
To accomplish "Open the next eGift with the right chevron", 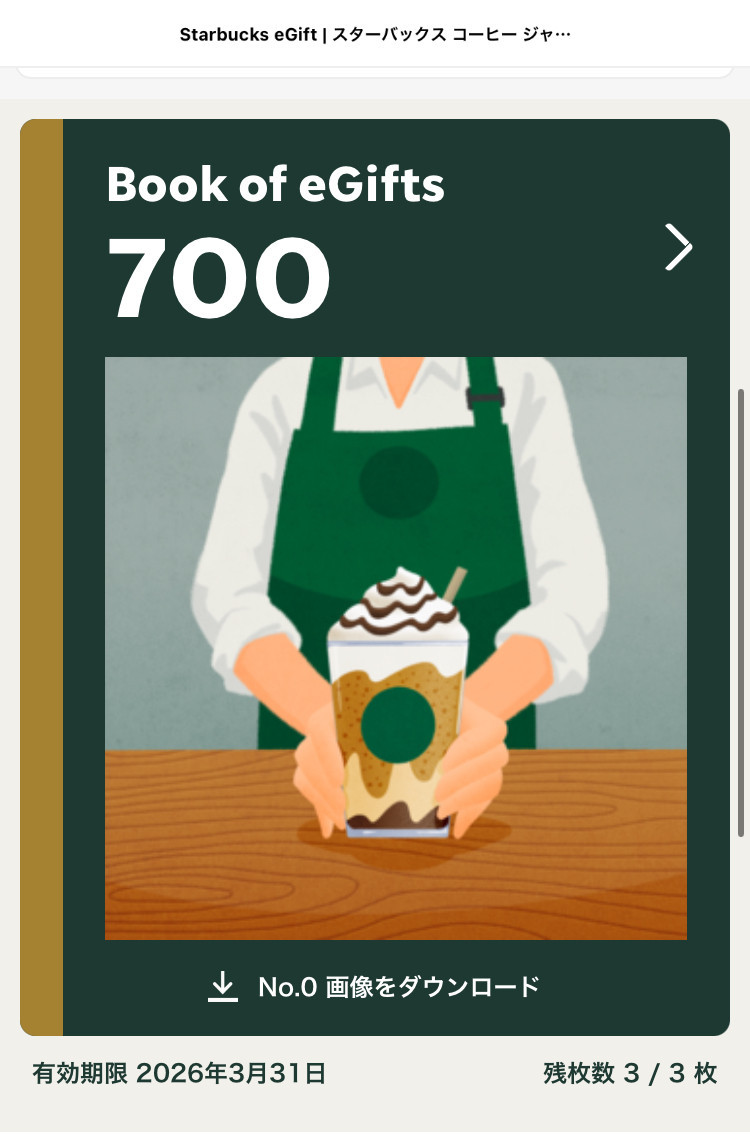I will pos(678,247).
